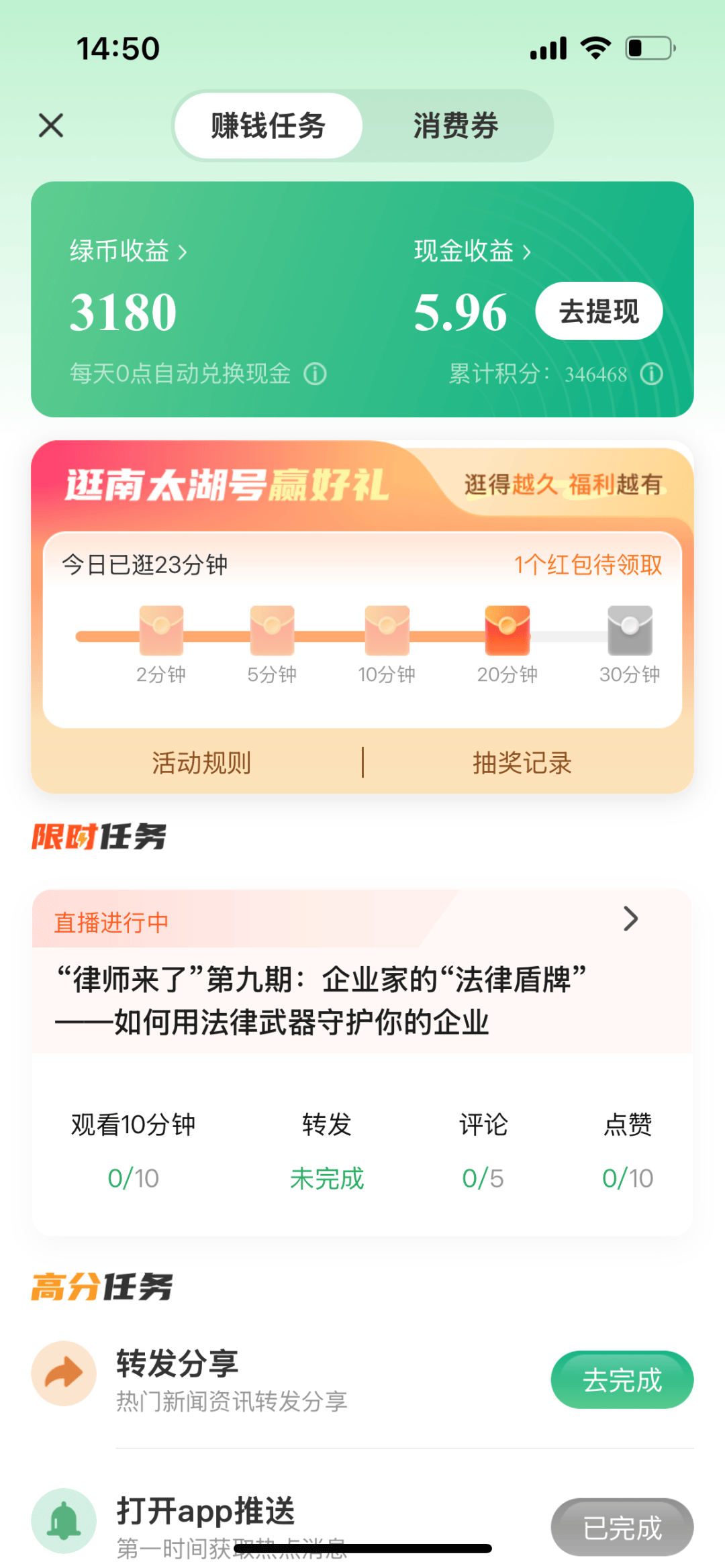Close the earn-money tasks page
This screenshot has height=1568, width=725.
tap(51, 125)
